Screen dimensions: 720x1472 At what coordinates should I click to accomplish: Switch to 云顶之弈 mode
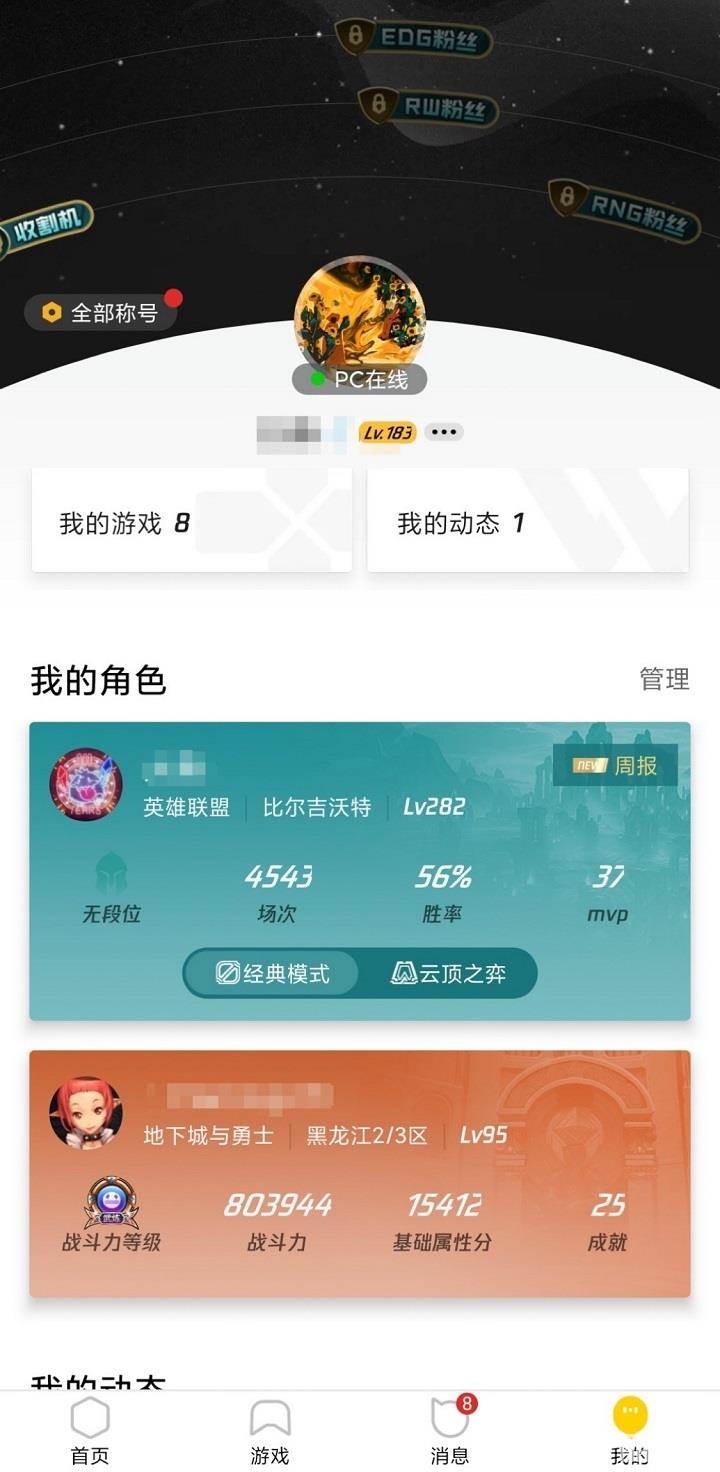[446, 973]
